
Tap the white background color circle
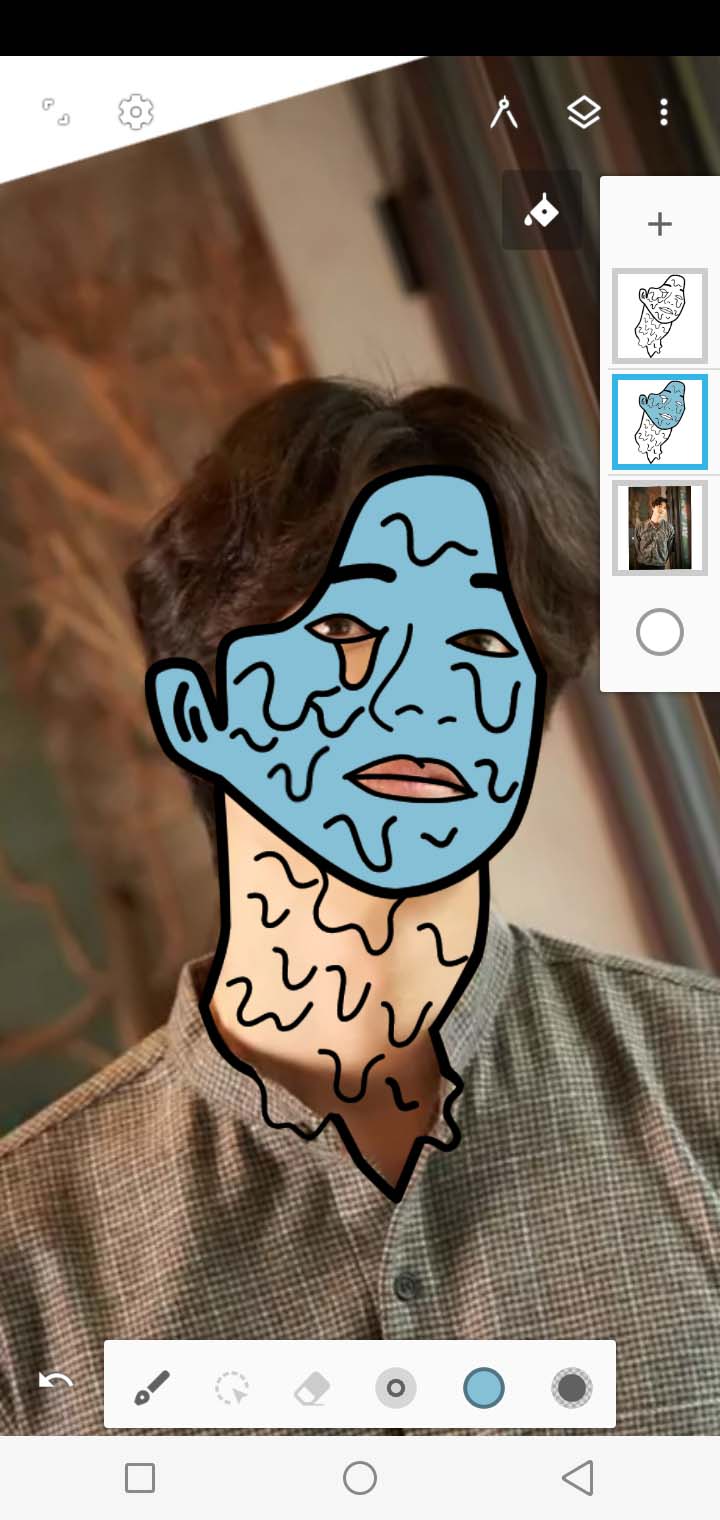(x=660, y=632)
